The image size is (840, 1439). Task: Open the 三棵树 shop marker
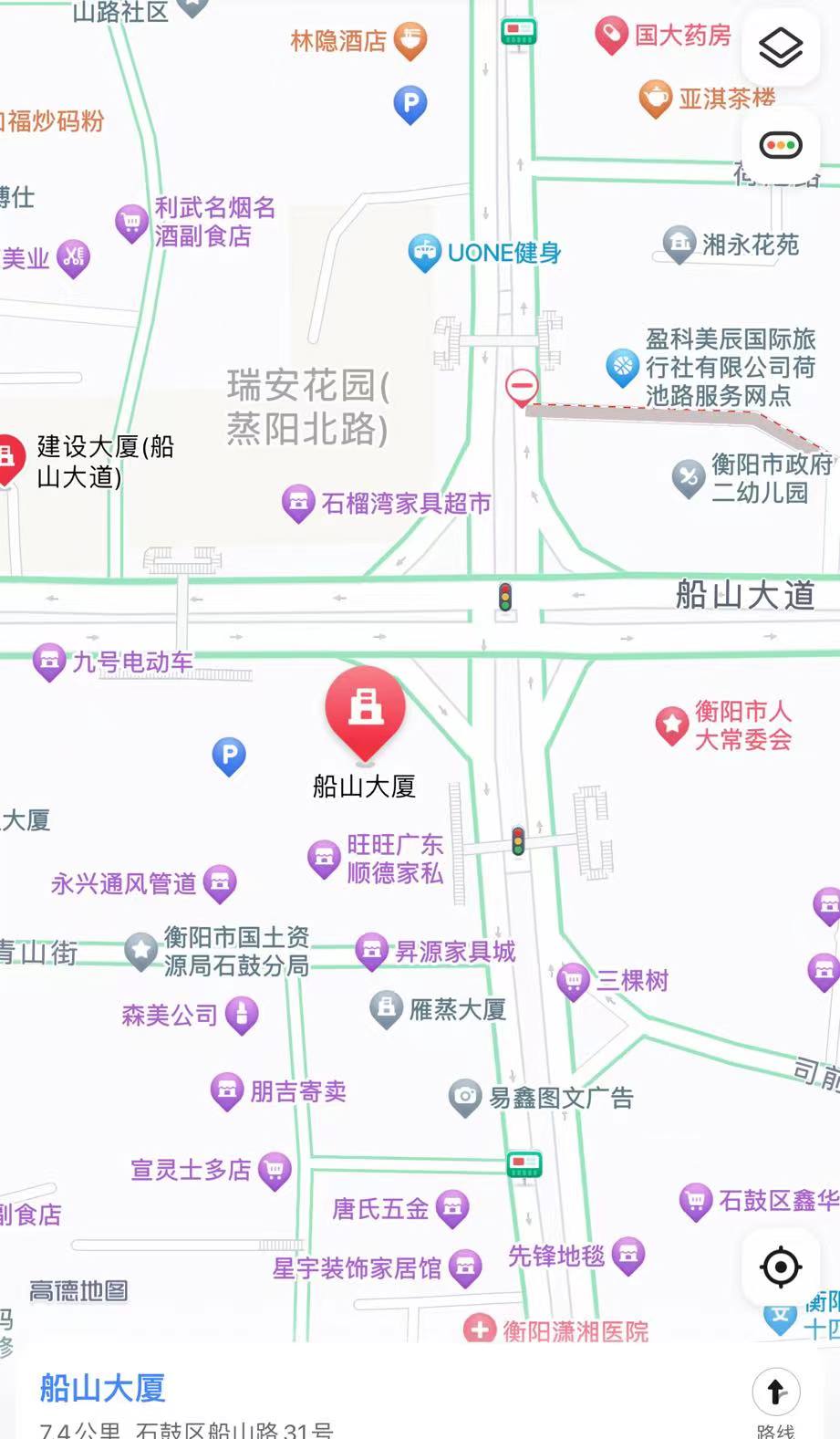pyautogui.click(x=573, y=981)
